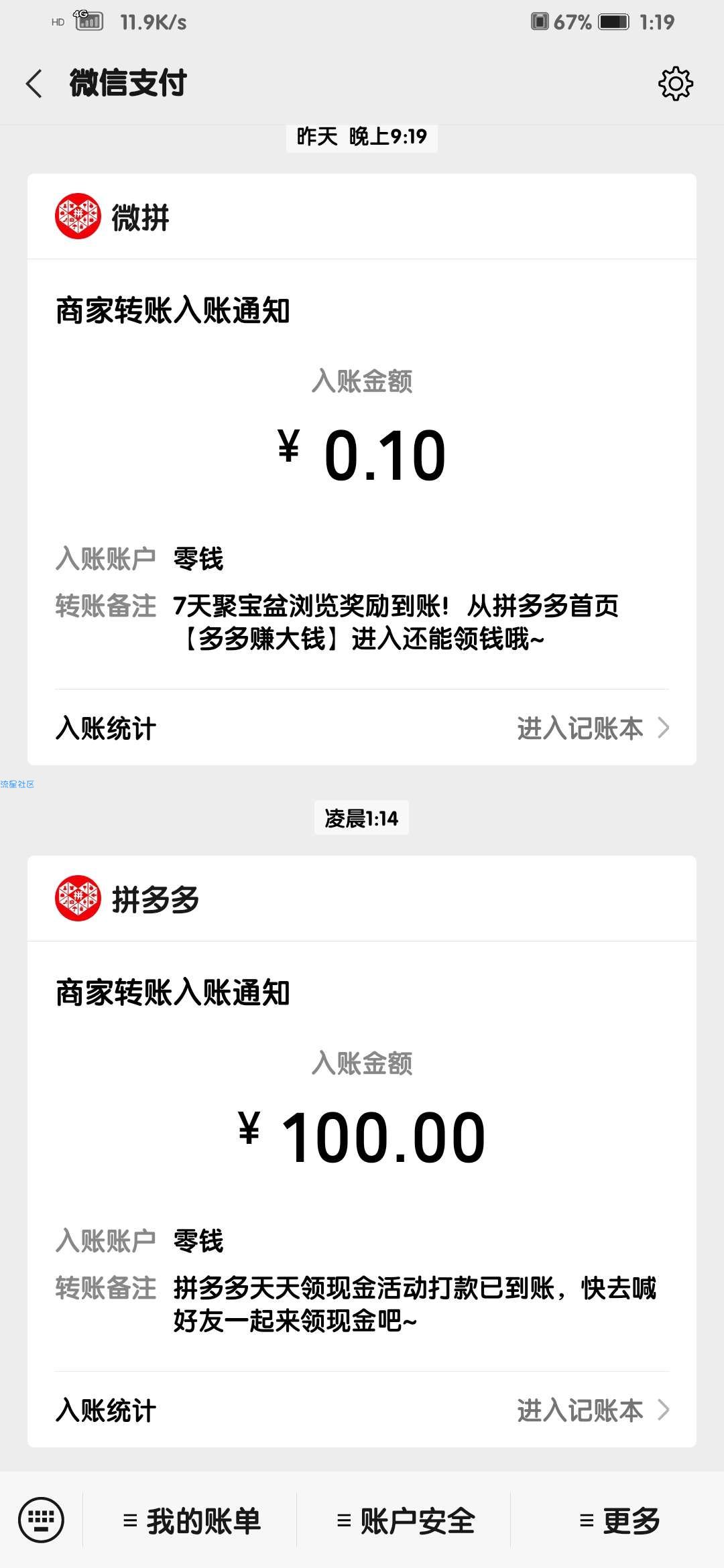
Task: Open the 我的账单 menu
Action: click(192, 1520)
